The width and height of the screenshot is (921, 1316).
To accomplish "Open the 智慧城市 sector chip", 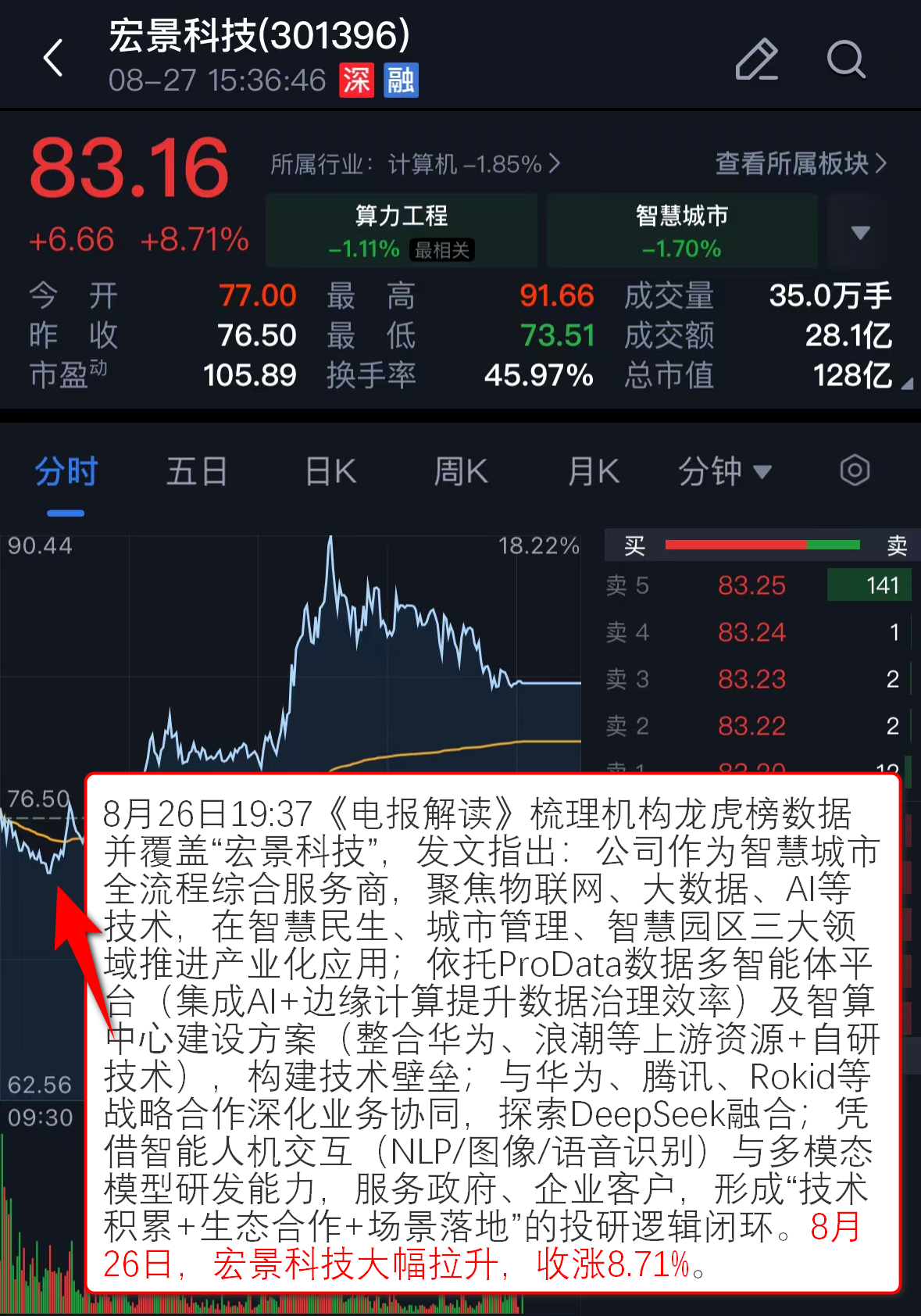I will [x=682, y=231].
